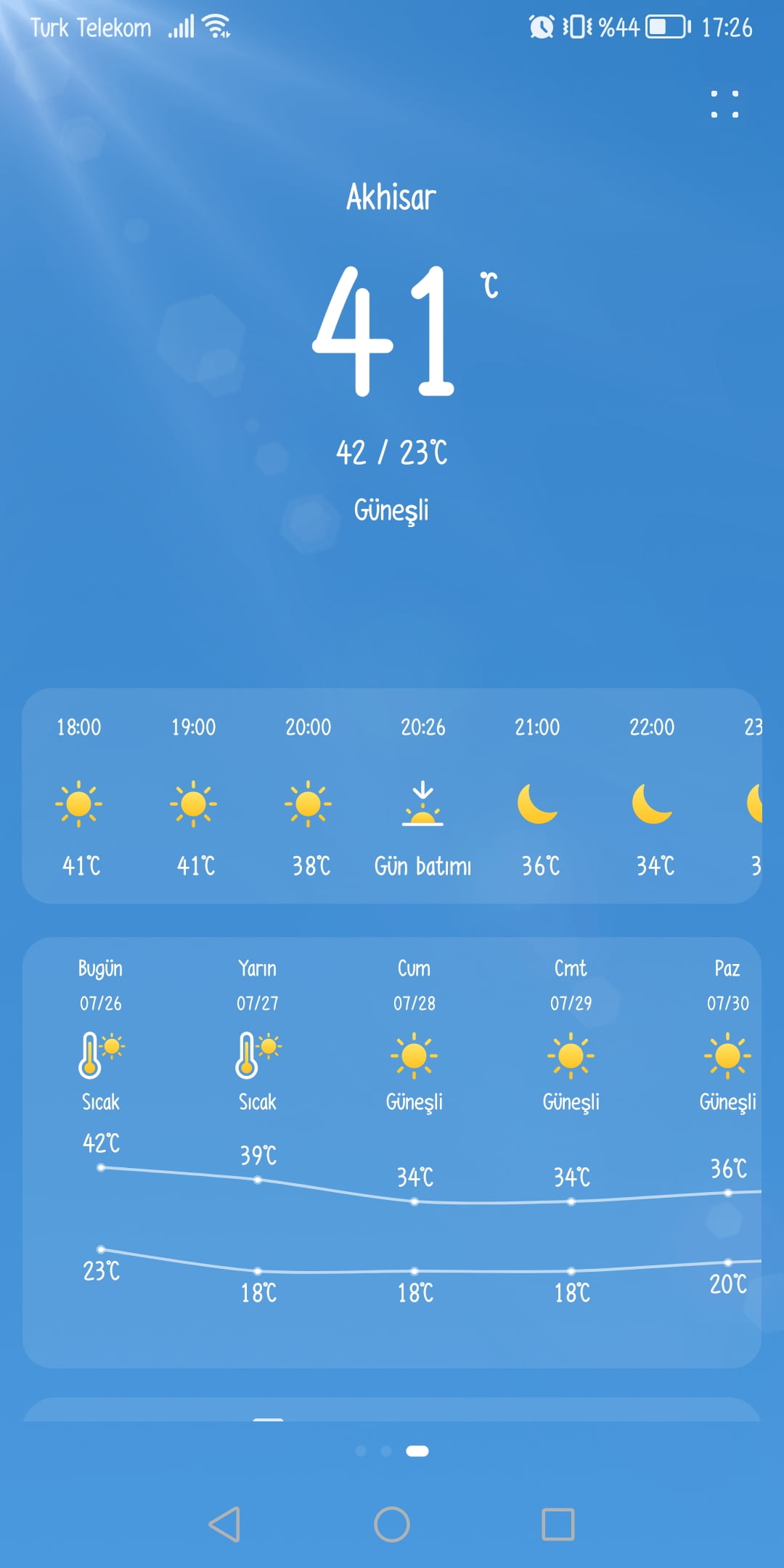Open the four-dot menu icon
This screenshot has width=784, height=1568.
pyautogui.click(x=724, y=105)
